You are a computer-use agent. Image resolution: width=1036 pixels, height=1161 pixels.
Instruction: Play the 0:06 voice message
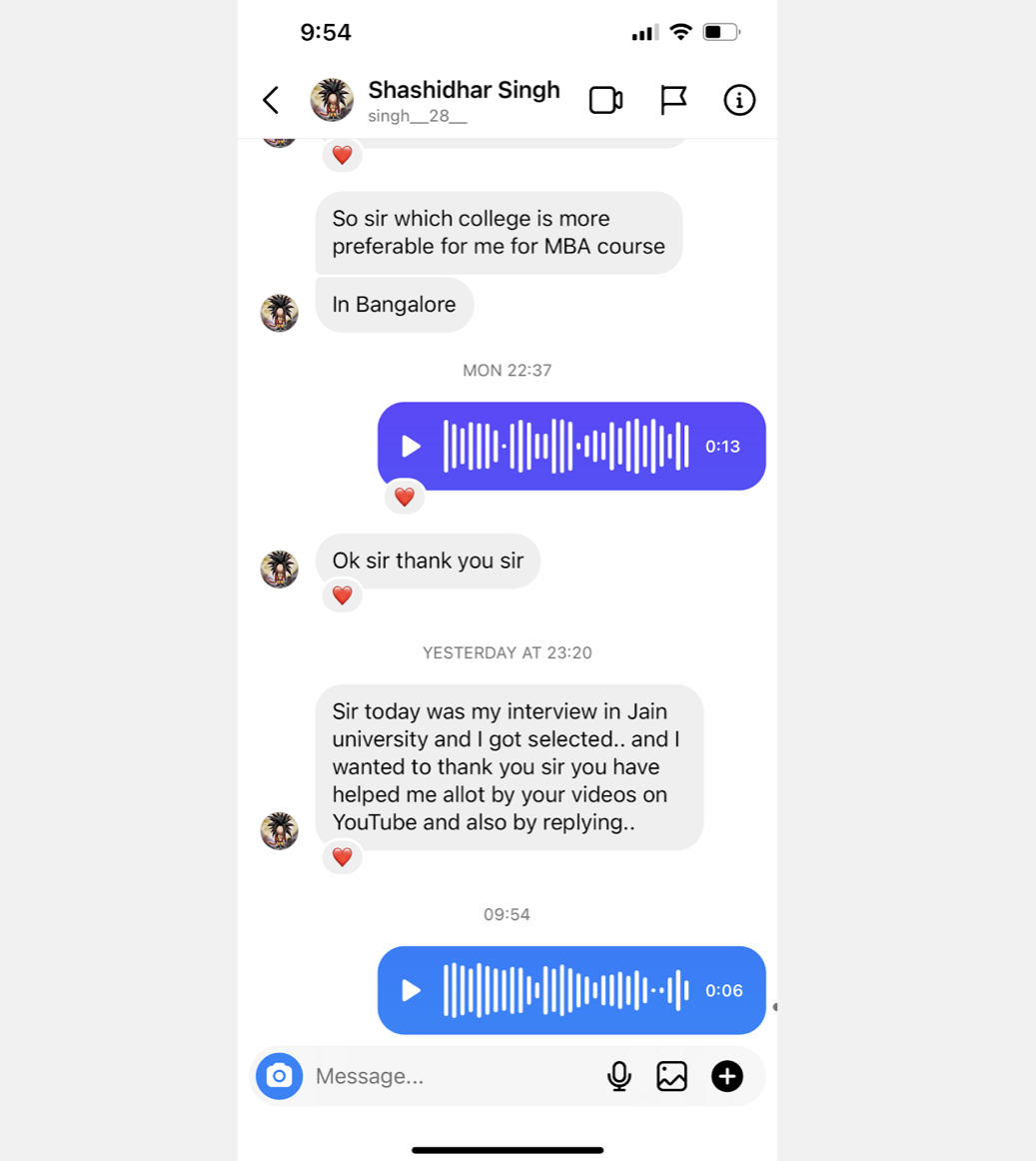coord(411,990)
